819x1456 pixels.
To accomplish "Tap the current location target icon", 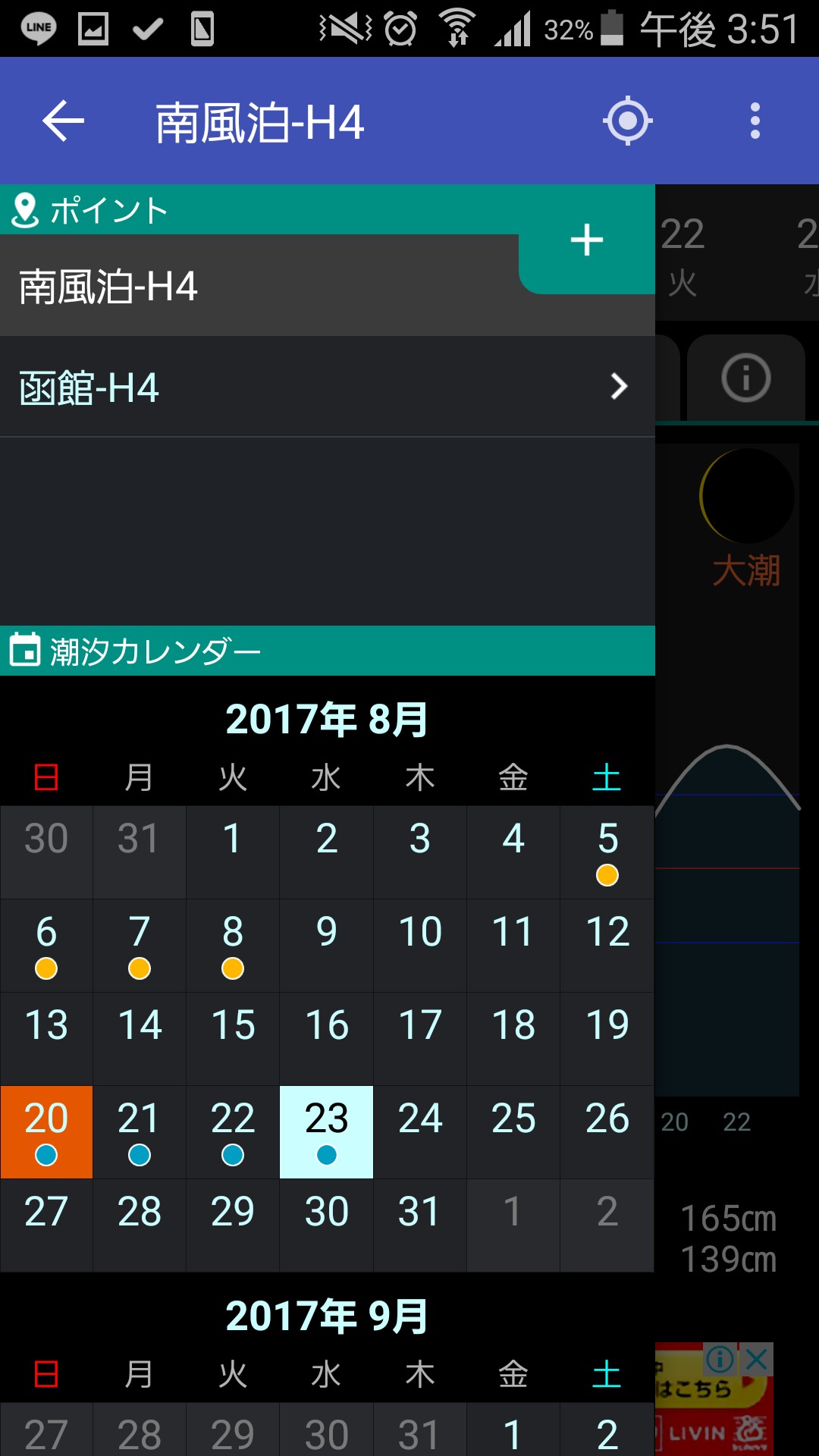I will coord(628,121).
